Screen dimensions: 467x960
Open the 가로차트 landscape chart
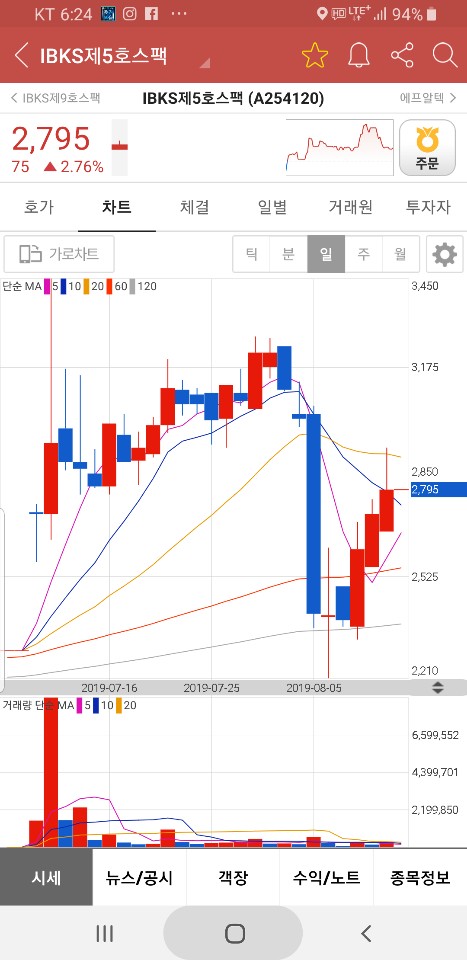tap(59, 254)
